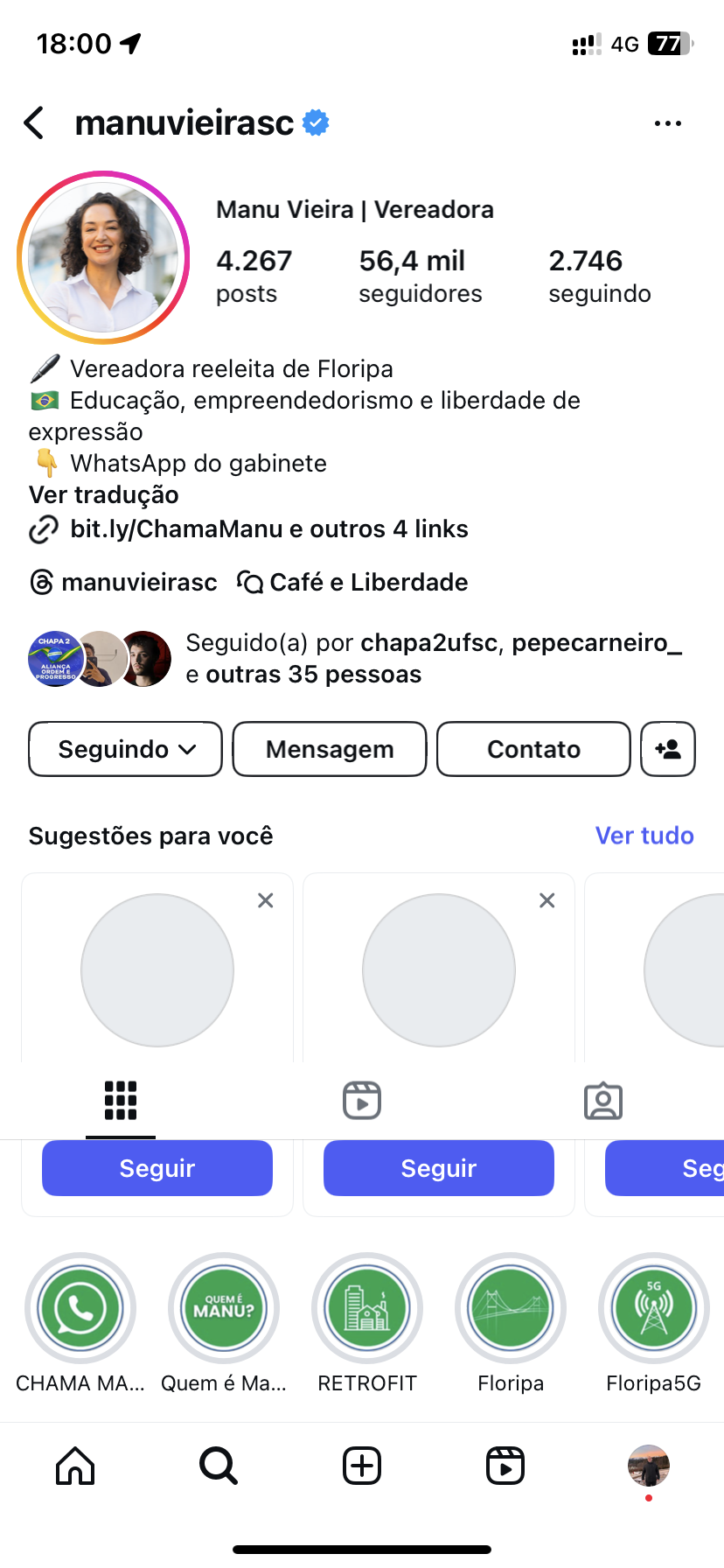Switch to the Reels tab on profile
This screenshot has height=1568, width=724.
[362, 1101]
